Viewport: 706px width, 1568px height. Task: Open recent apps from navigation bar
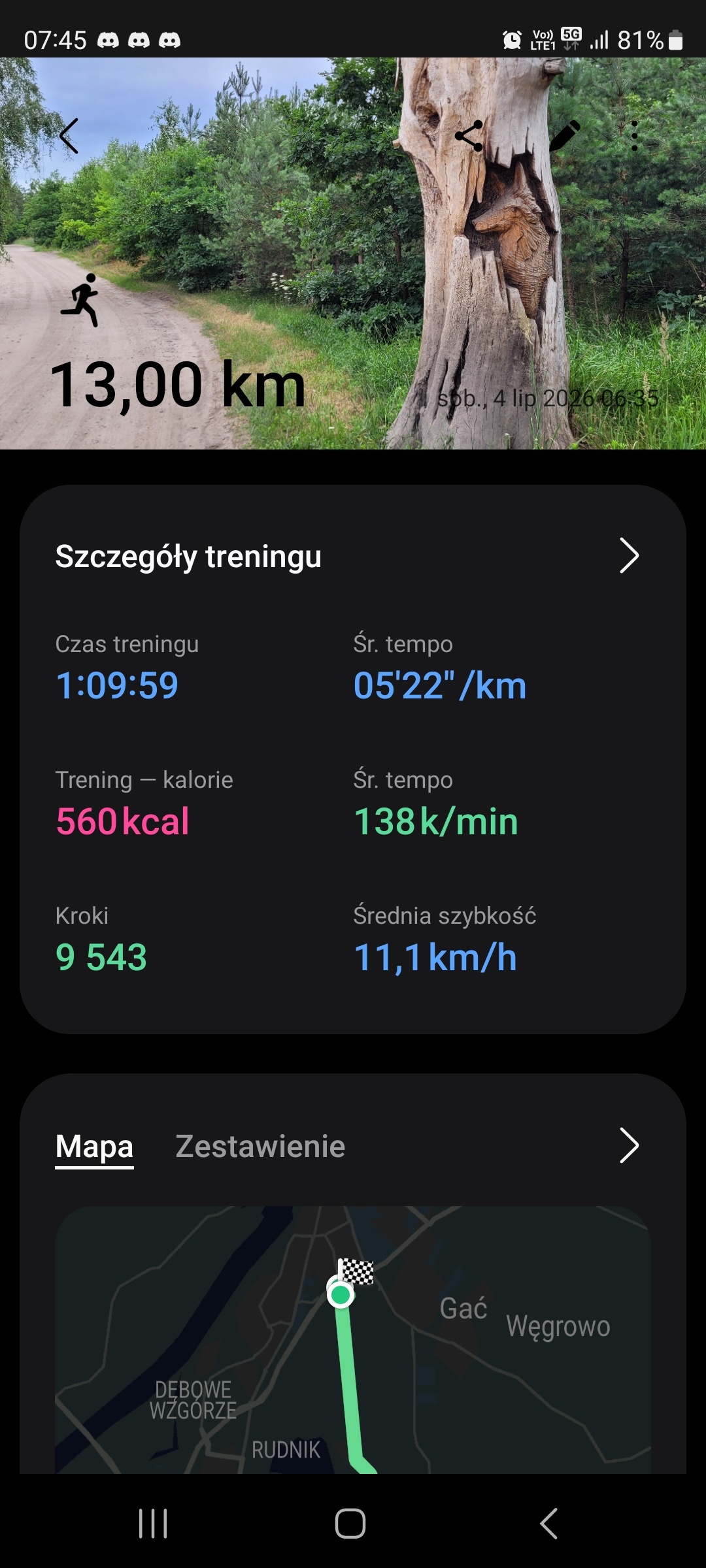point(153,1524)
